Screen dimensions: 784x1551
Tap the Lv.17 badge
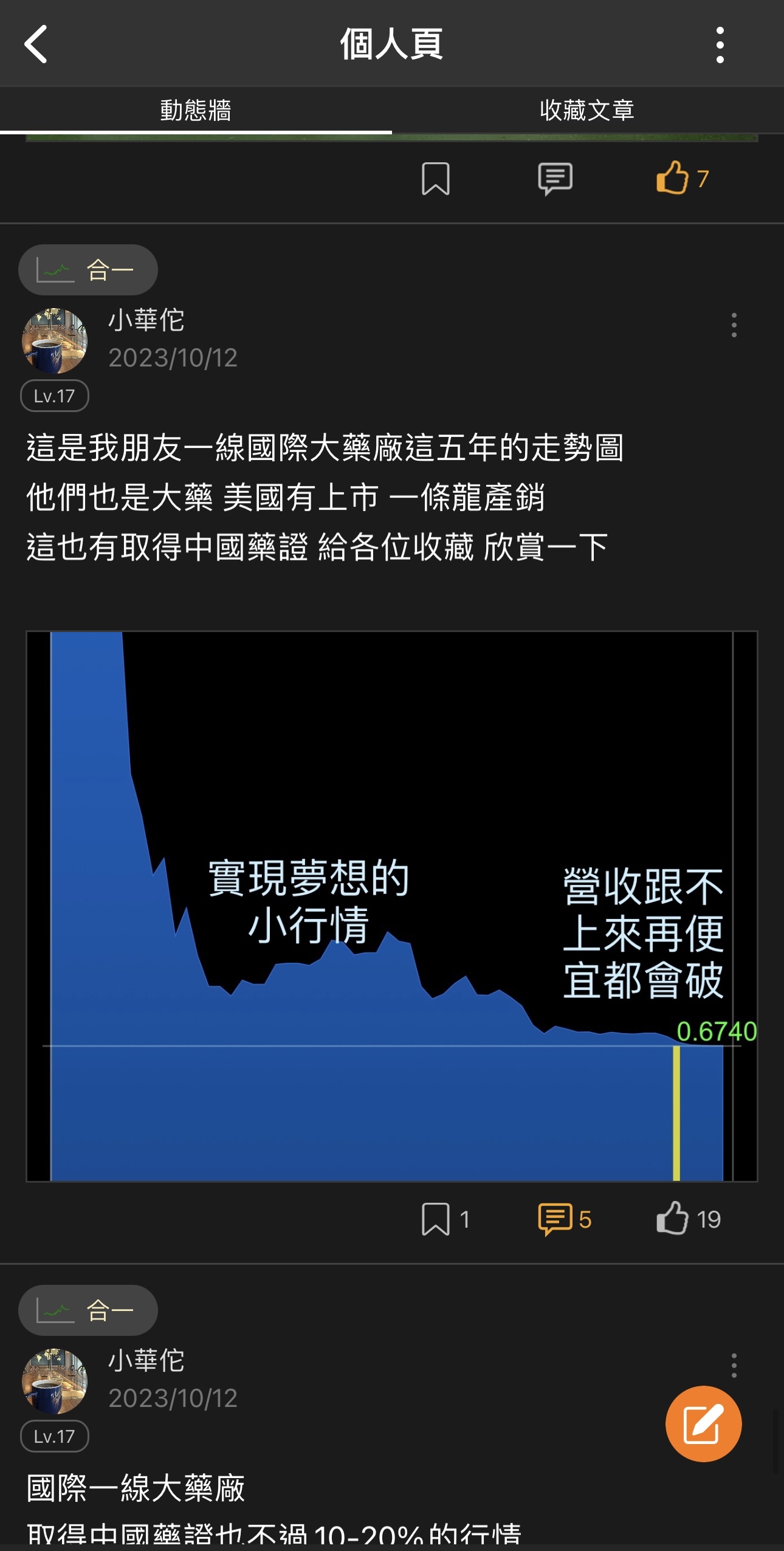54,395
